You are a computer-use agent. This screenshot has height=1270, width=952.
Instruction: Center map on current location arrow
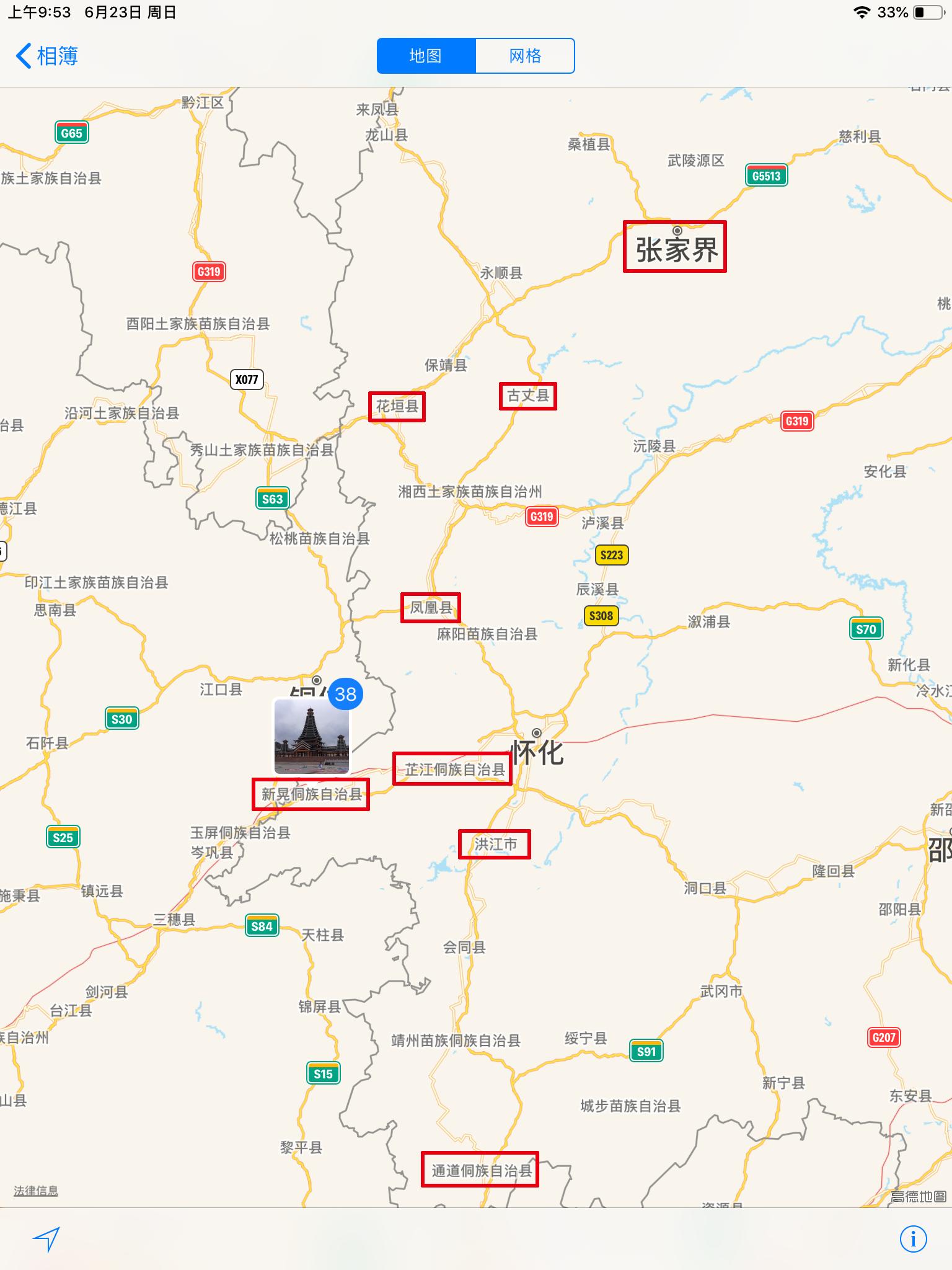pos(46,1238)
